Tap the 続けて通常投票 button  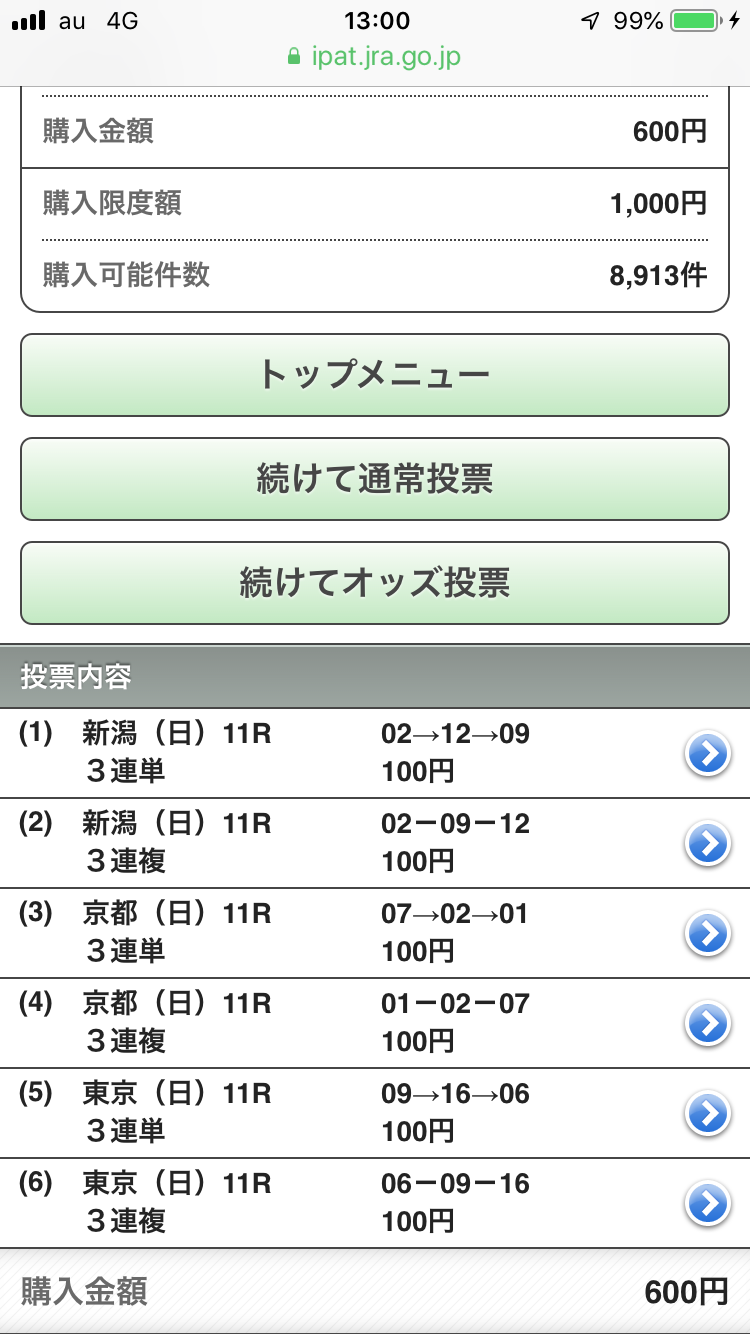(x=374, y=479)
